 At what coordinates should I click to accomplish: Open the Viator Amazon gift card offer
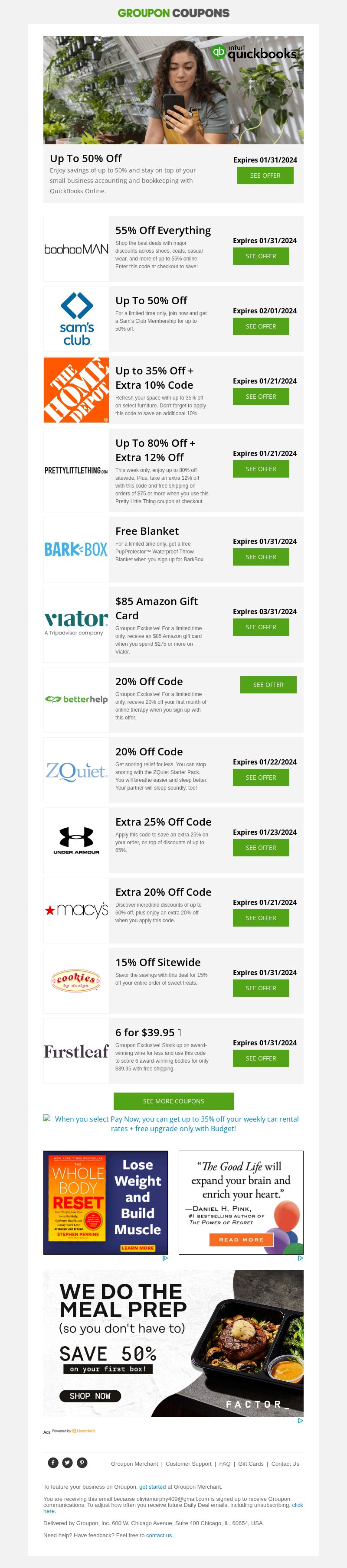pyautogui.click(x=261, y=627)
